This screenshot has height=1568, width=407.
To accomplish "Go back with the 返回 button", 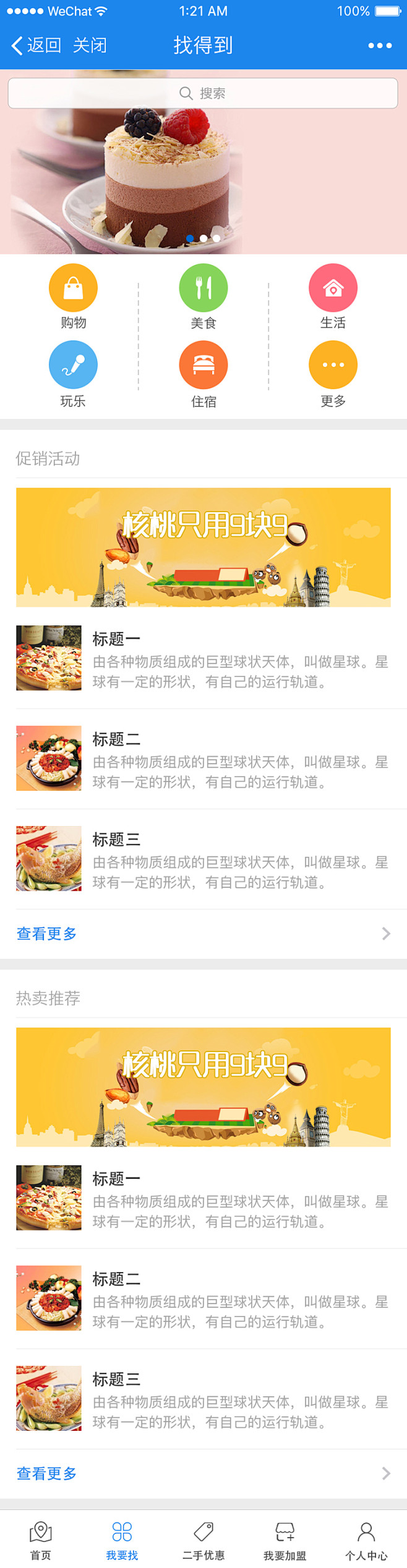I will (x=36, y=45).
